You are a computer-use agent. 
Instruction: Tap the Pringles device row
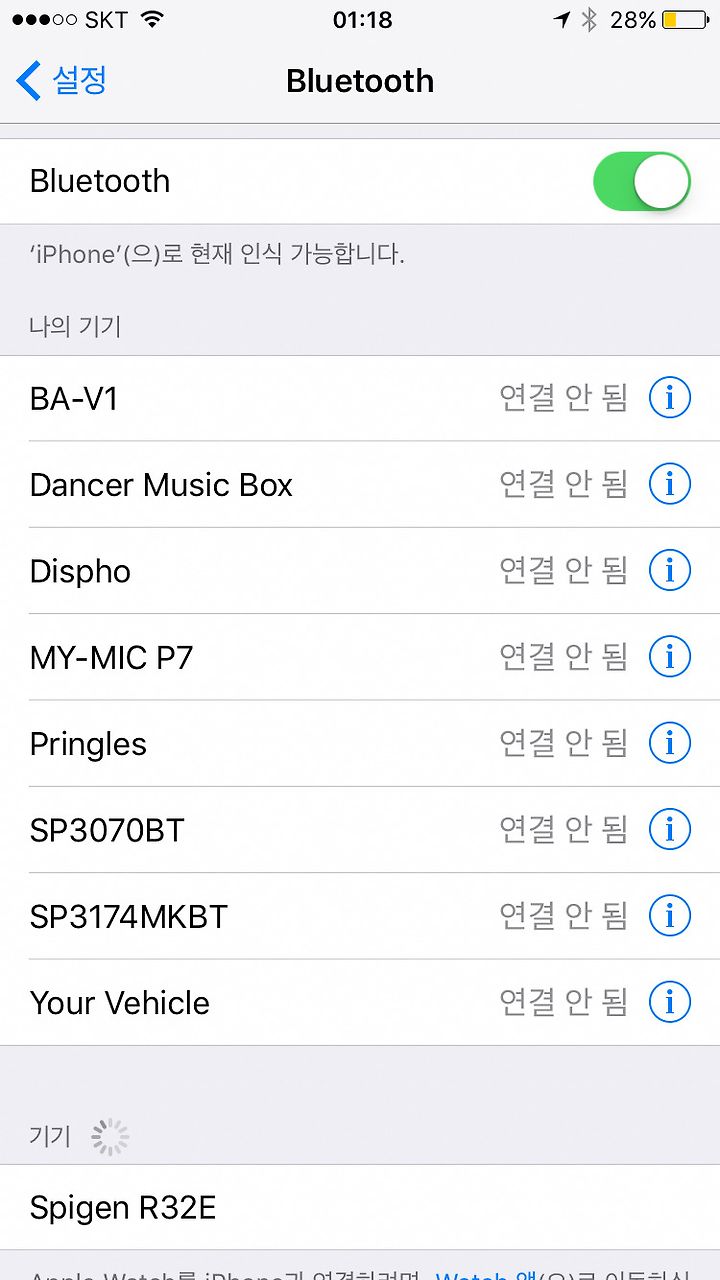360,743
